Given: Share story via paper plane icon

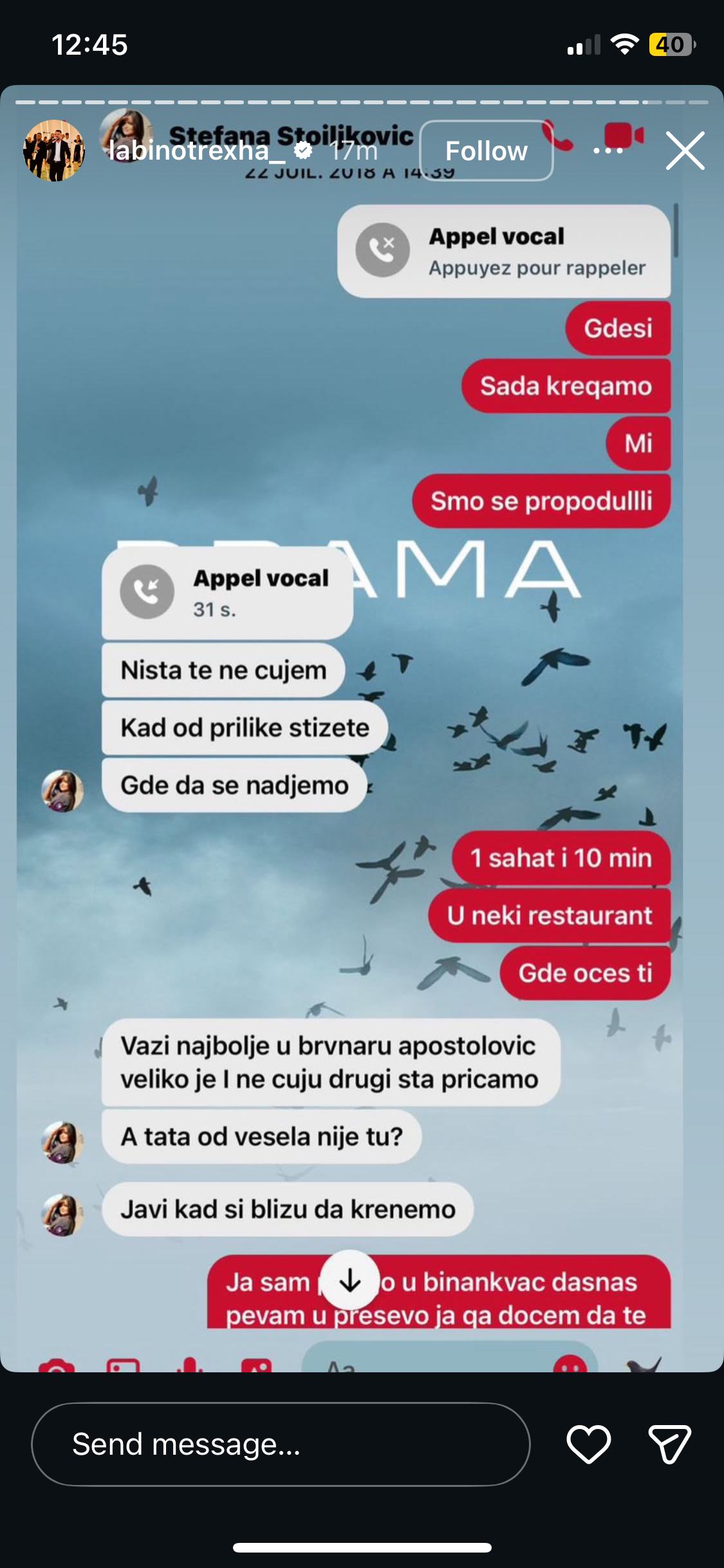Looking at the screenshot, I should click(x=669, y=1444).
